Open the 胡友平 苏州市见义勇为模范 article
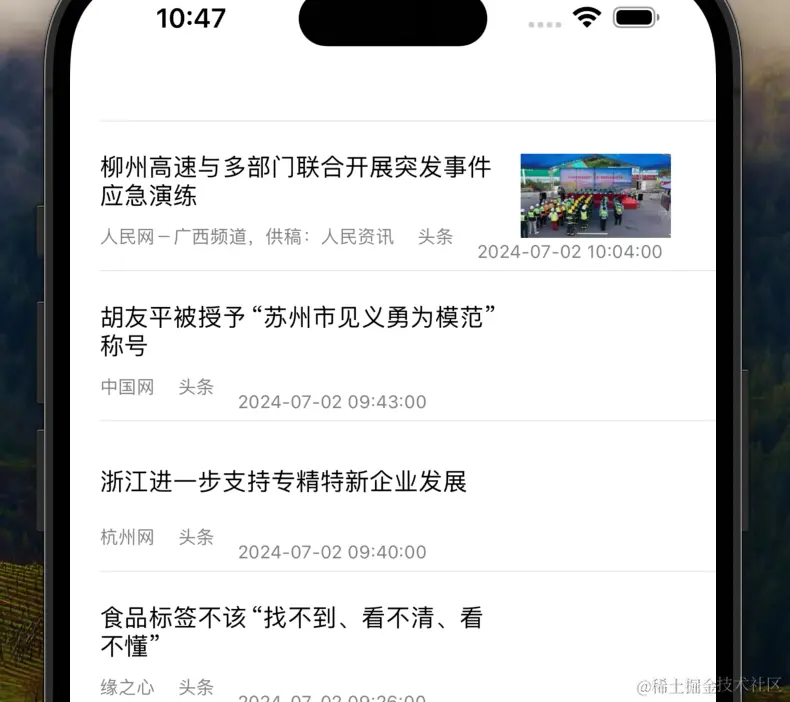Viewport: 790px width, 702px height. coord(298,332)
